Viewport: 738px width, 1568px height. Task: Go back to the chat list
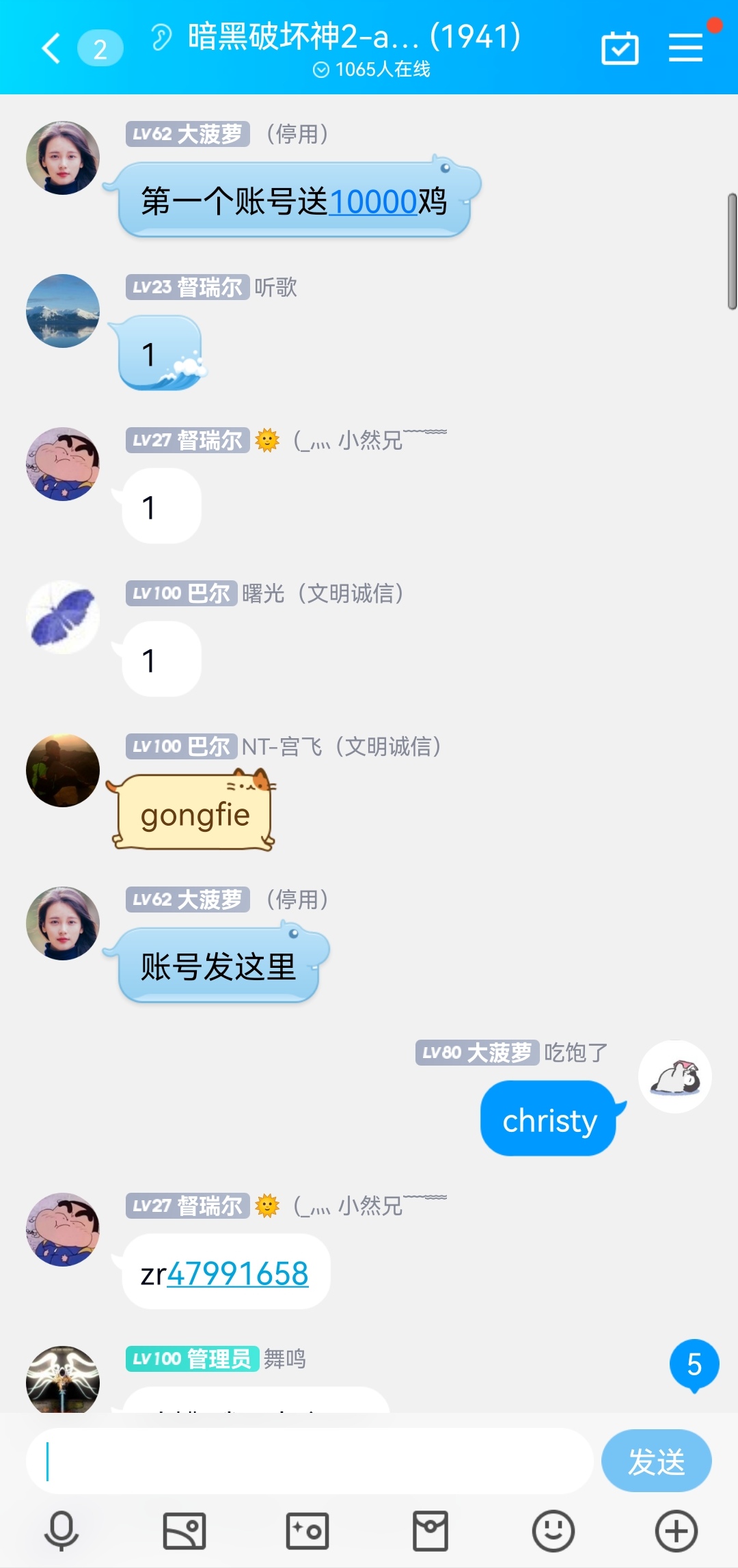[51, 49]
